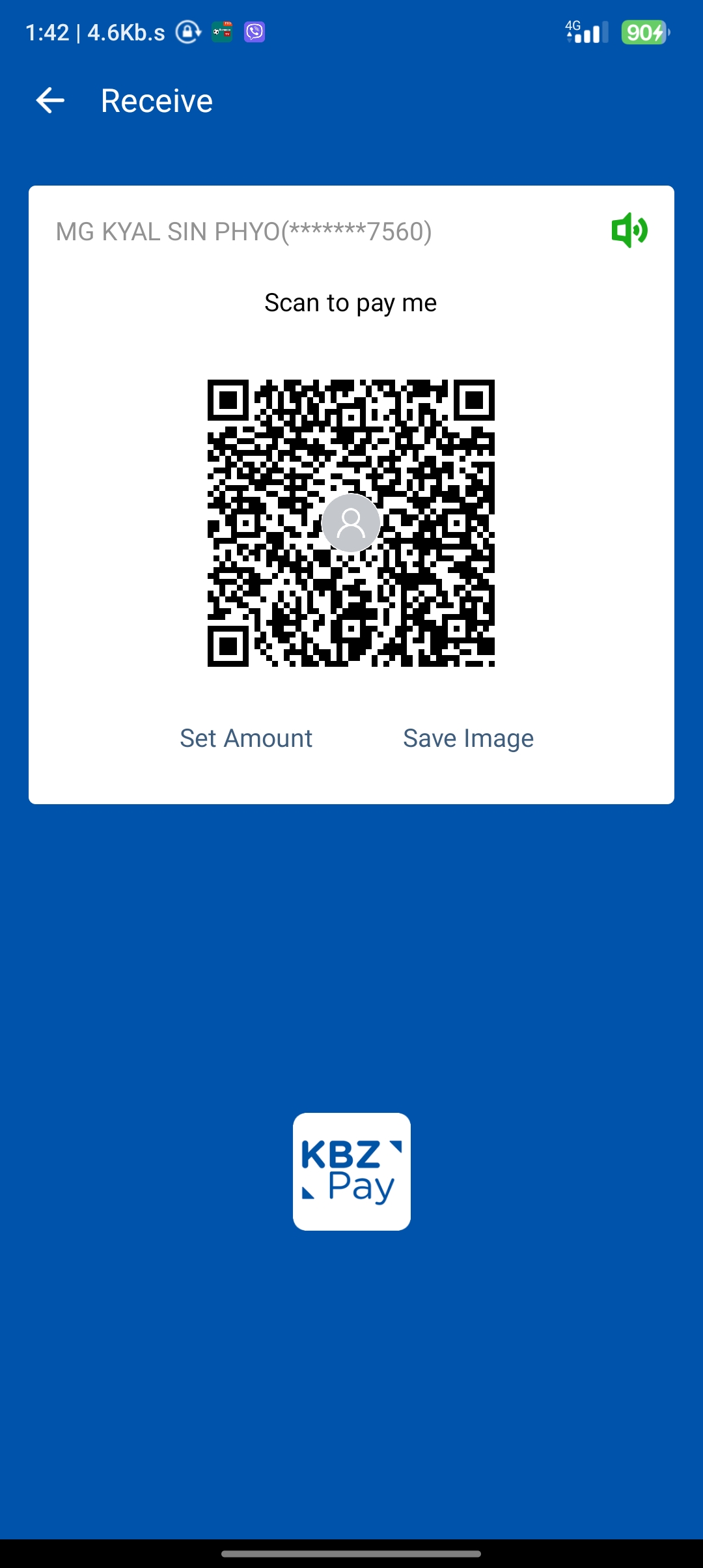This screenshot has height=1568, width=703.
Task: Toggle the green sound speaker icon
Action: pyautogui.click(x=629, y=231)
